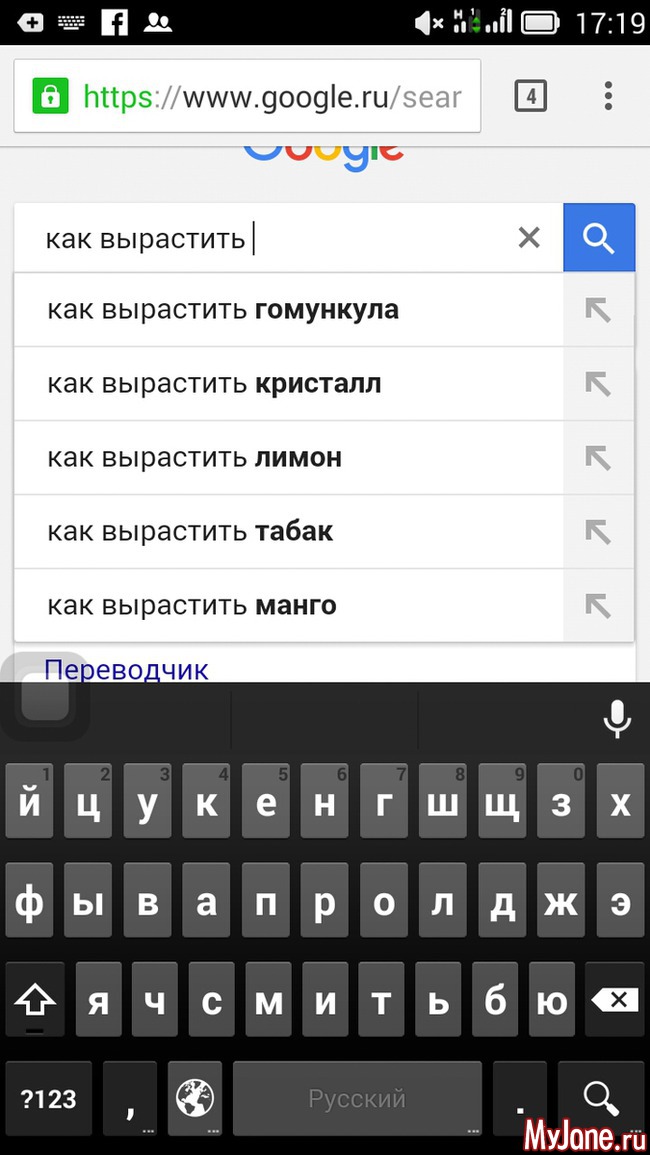Fill query with the arrow beside "гомункула"
The image size is (650, 1155).
pyautogui.click(x=598, y=310)
